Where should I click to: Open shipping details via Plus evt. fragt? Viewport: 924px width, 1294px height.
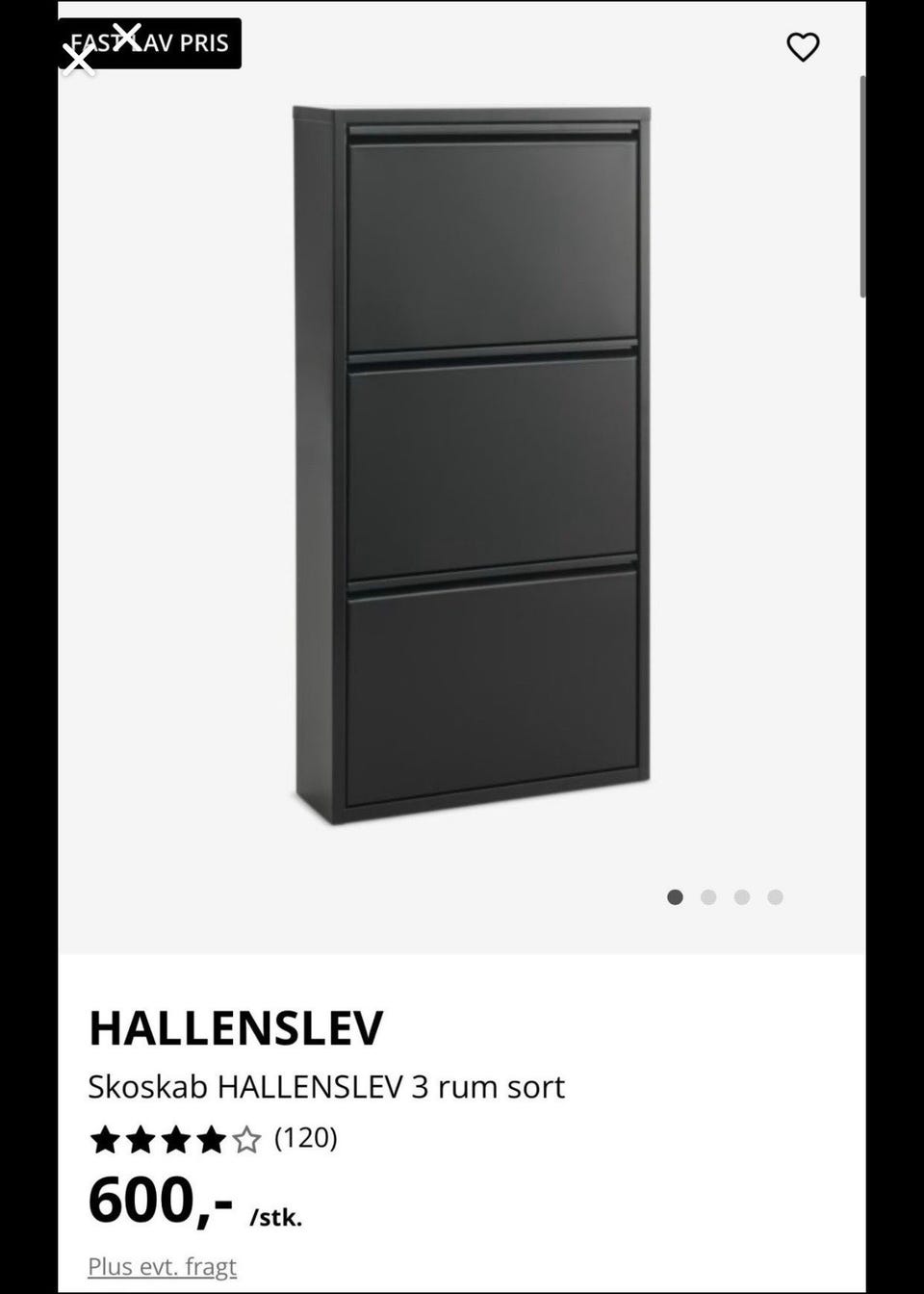click(x=162, y=1267)
